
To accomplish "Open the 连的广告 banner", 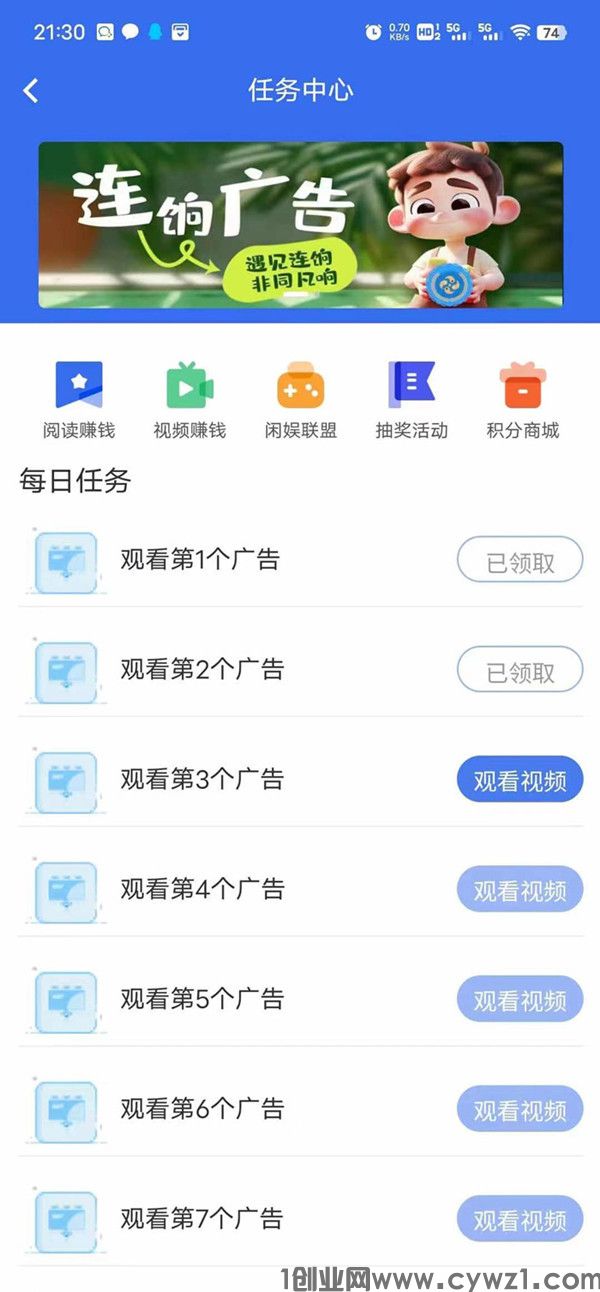I will point(300,225).
